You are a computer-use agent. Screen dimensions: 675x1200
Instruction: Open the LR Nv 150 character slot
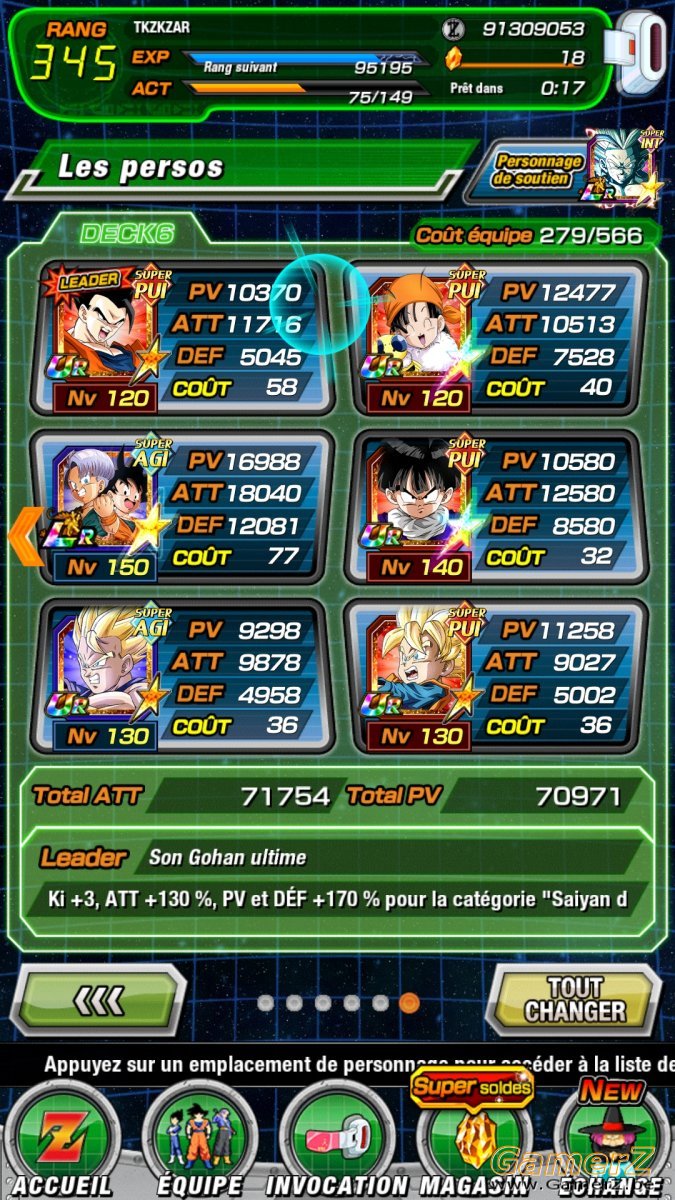(182, 507)
